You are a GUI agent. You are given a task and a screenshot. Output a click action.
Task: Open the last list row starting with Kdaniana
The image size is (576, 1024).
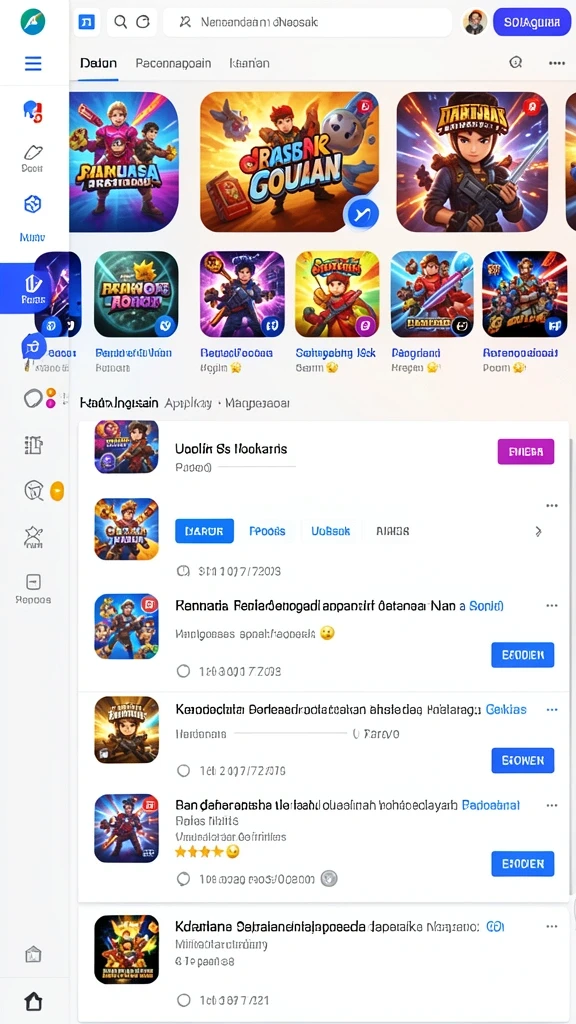coord(323,961)
